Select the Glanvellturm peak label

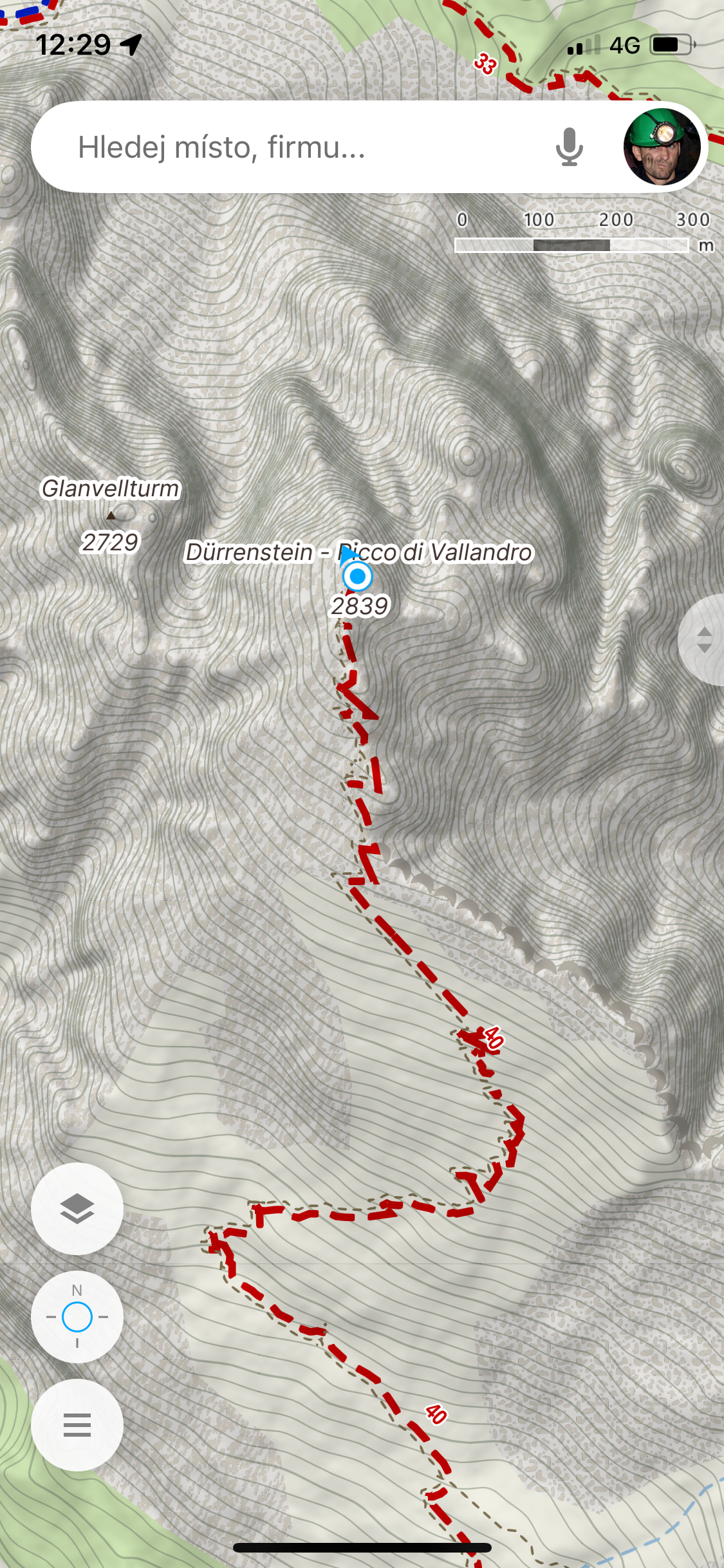111,489
